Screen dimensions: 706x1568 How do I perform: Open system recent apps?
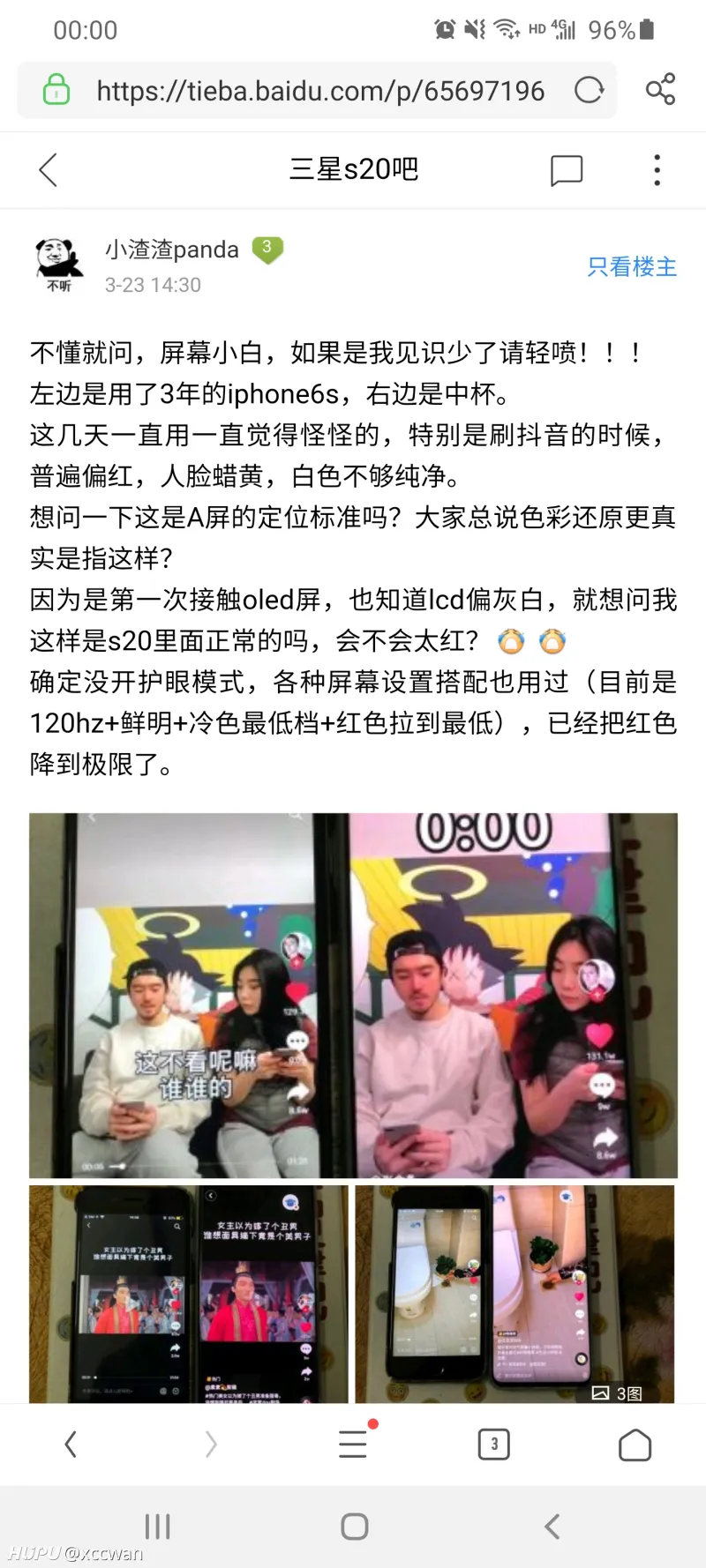157,1527
